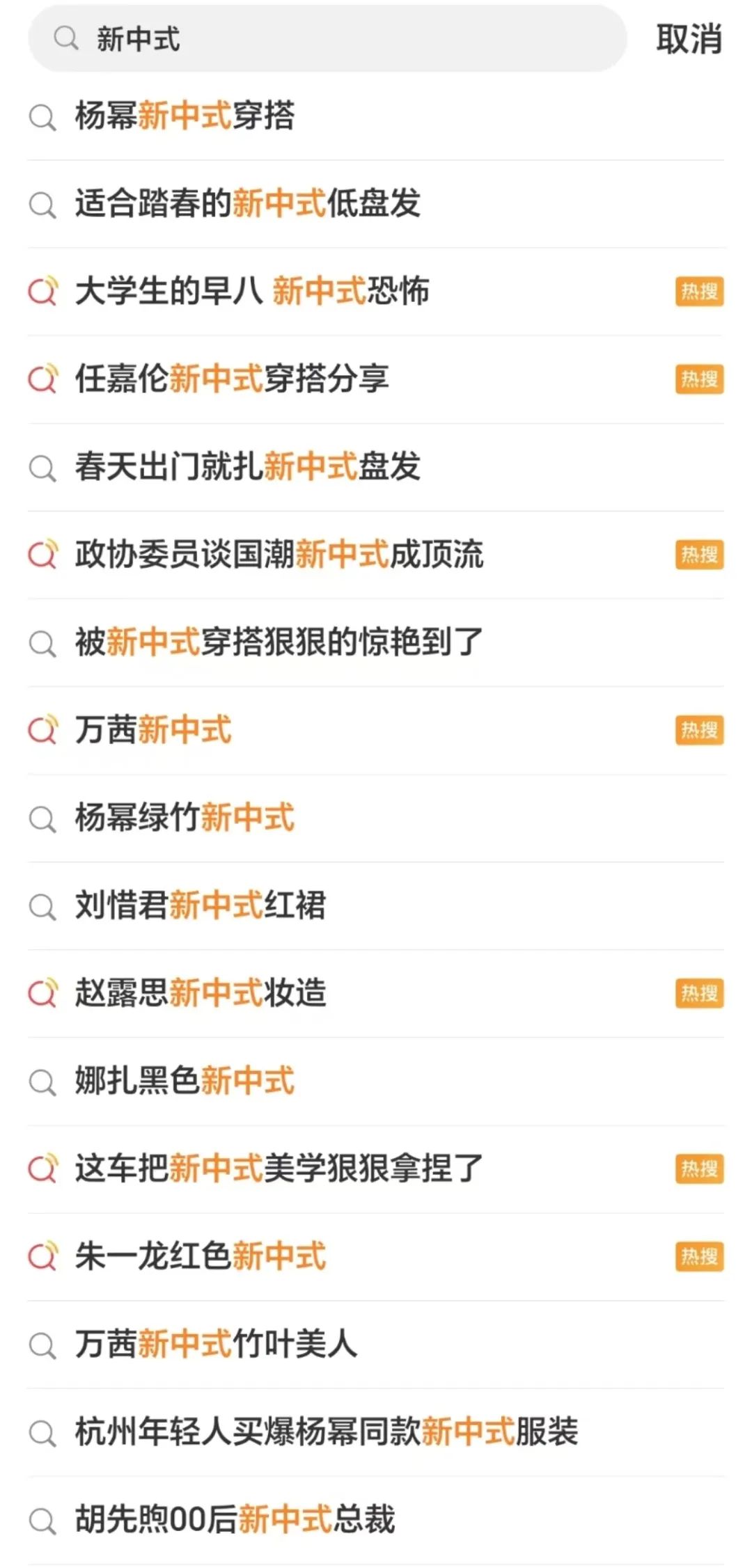Tap the search field containing 新中式
The width and height of the screenshot is (752, 1568).
327,39
